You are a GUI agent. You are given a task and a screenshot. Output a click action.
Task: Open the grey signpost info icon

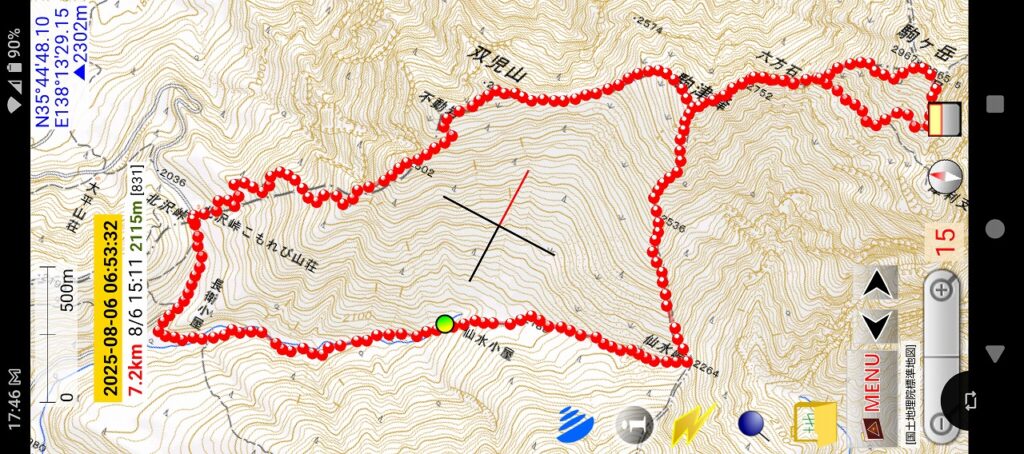click(x=634, y=424)
